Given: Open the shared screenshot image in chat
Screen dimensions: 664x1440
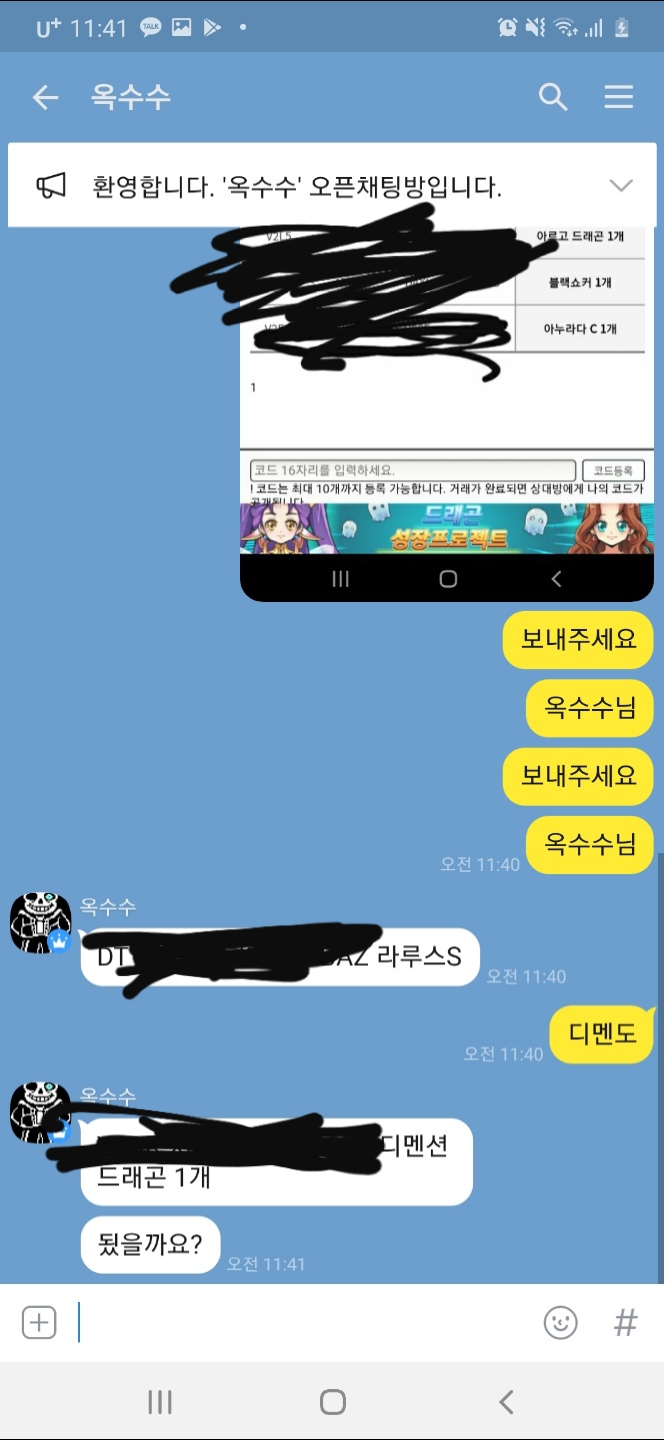Looking at the screenshot, I should pos(448,414).
